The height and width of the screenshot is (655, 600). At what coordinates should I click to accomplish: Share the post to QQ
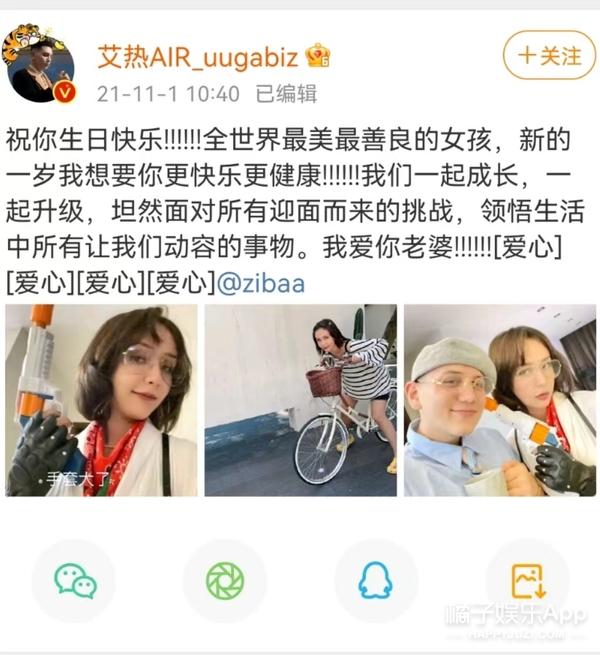coord(376,581)
